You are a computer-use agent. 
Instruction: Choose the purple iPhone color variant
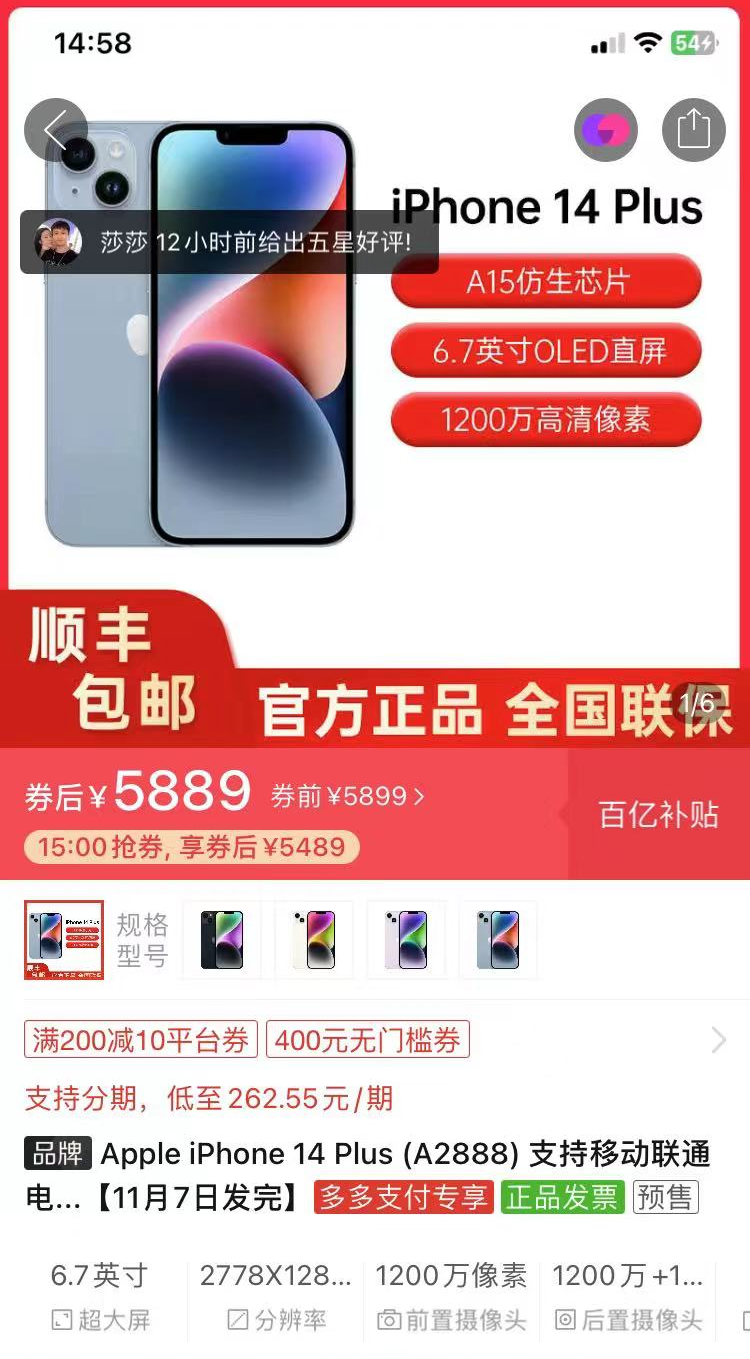point(406,940)
